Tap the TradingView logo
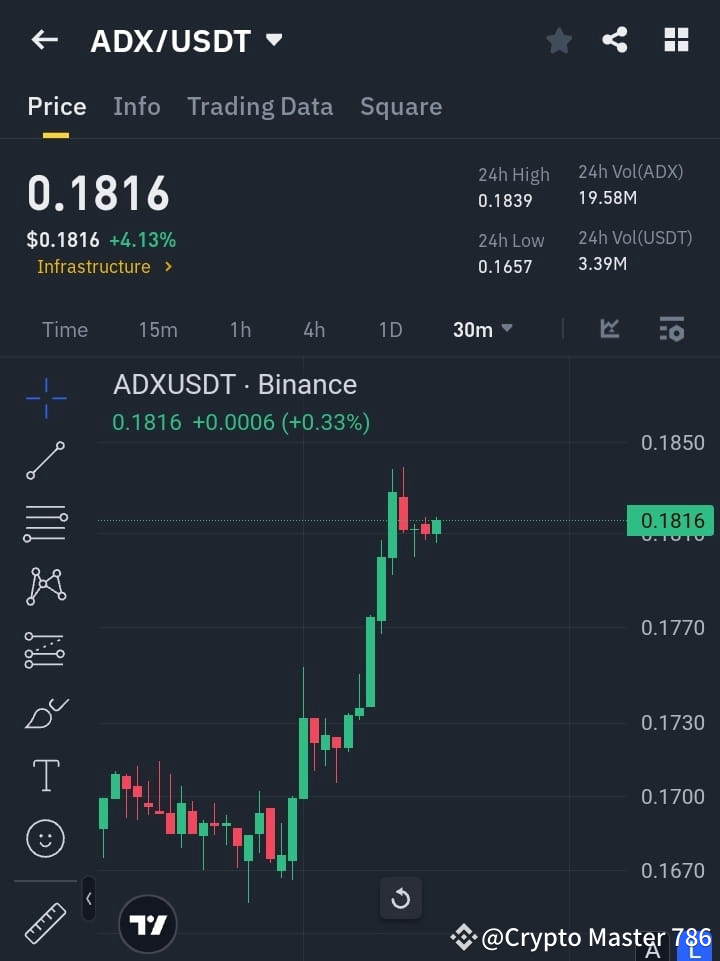 148,924
